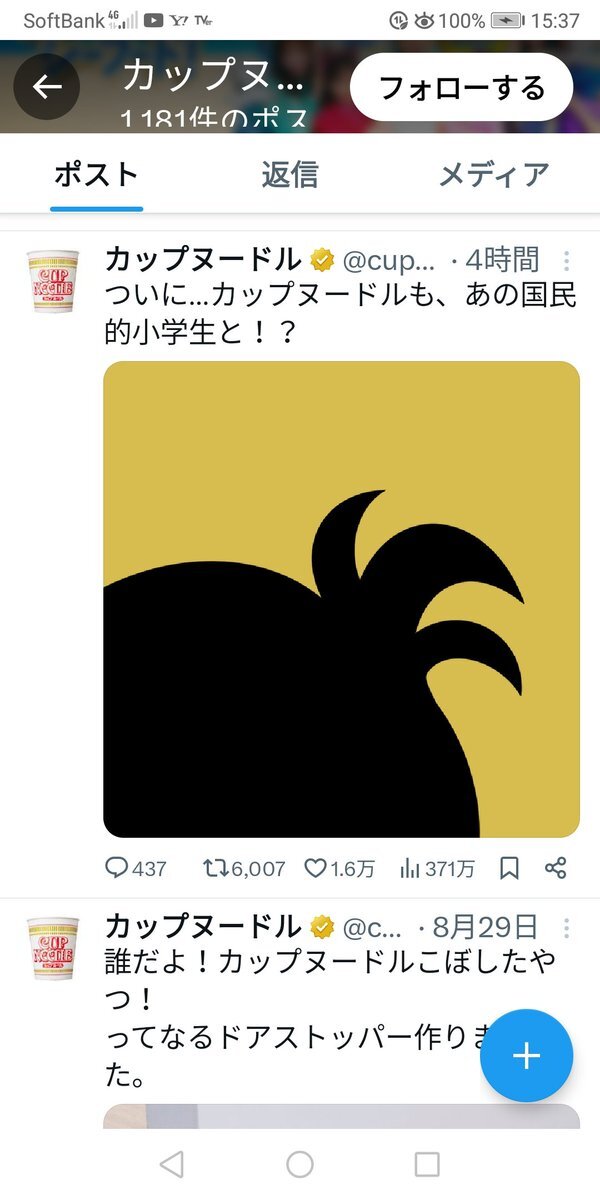Open カップヌードル avatar on the top post
The width and height of the screenshot is (600, 1200).
(x=51, y=282)
